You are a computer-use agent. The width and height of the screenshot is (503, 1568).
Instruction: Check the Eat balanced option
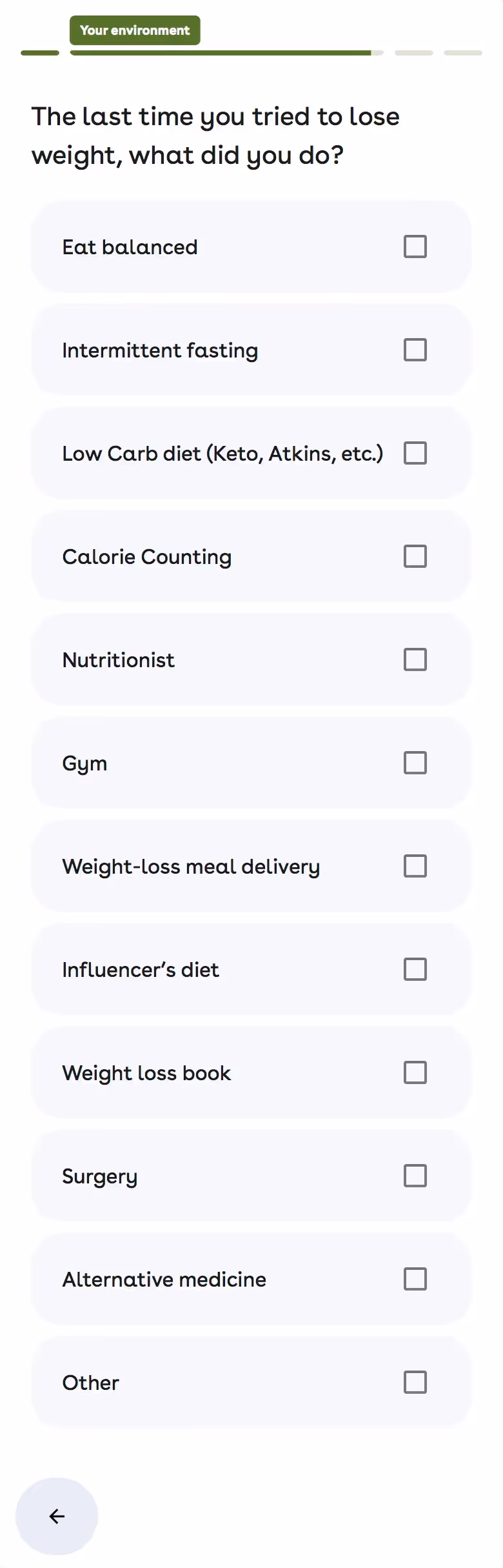(x=415, y=246)
